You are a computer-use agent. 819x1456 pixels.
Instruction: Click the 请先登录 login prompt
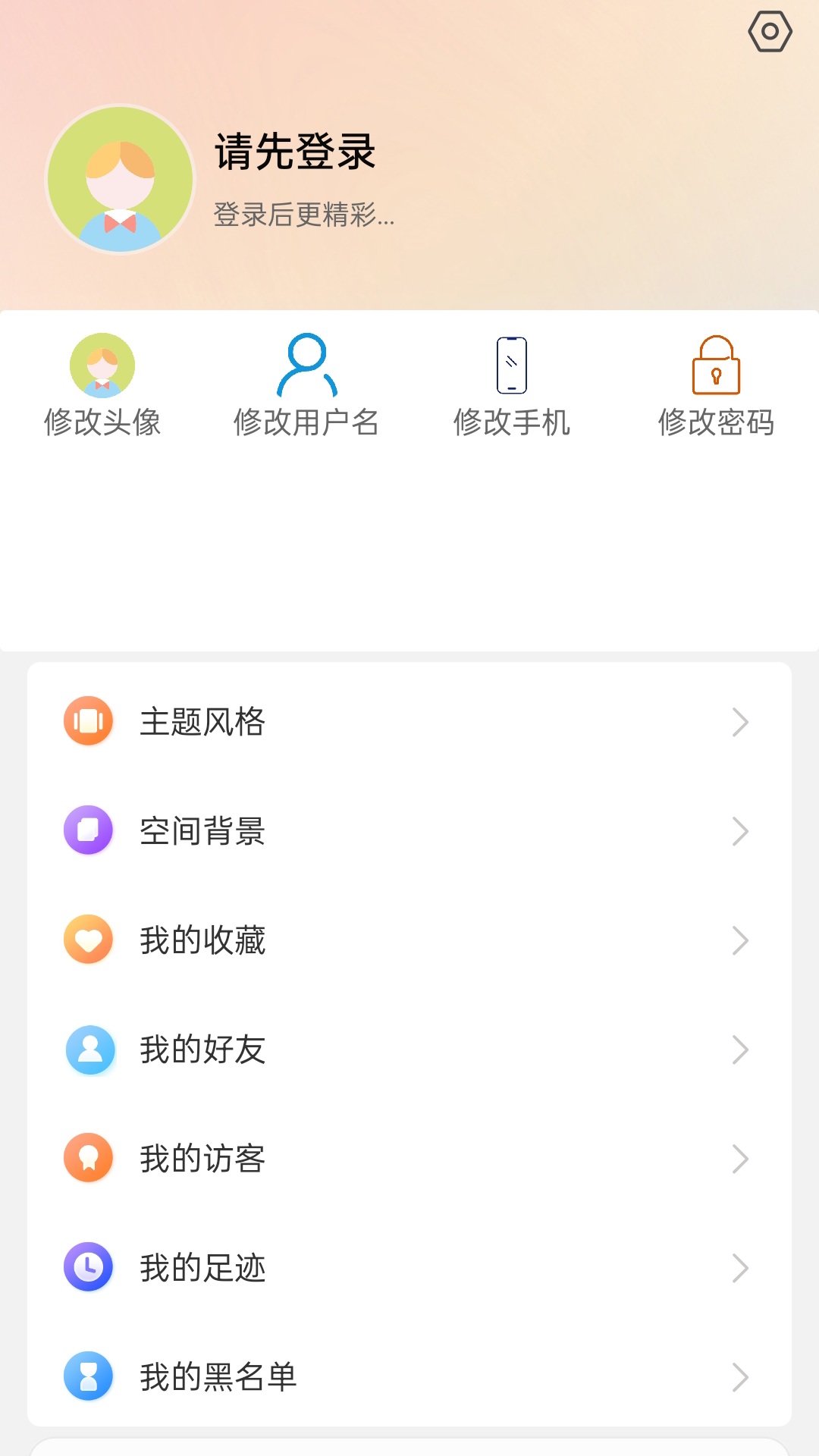(x=295, y=152)
